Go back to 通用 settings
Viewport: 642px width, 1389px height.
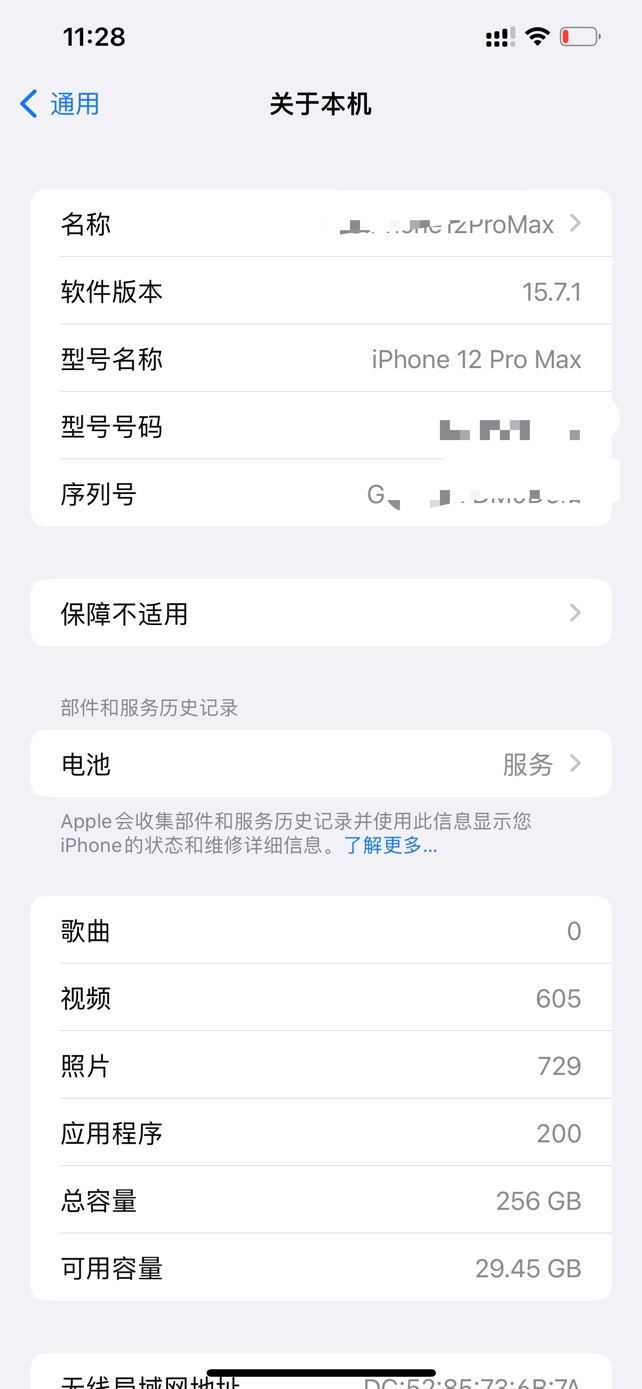coord(60,104)
